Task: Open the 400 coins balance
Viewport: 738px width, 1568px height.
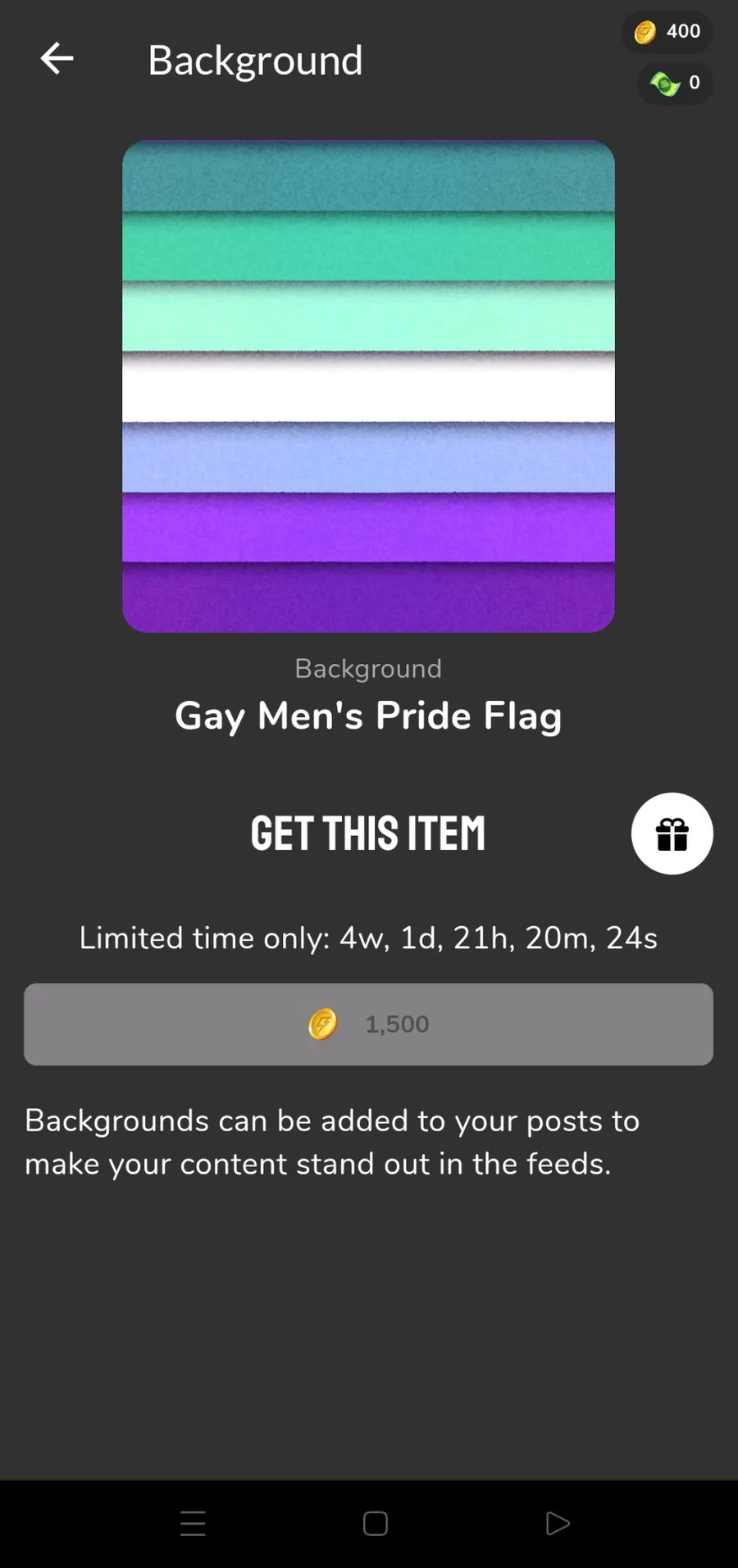Action: pos(667,32)
